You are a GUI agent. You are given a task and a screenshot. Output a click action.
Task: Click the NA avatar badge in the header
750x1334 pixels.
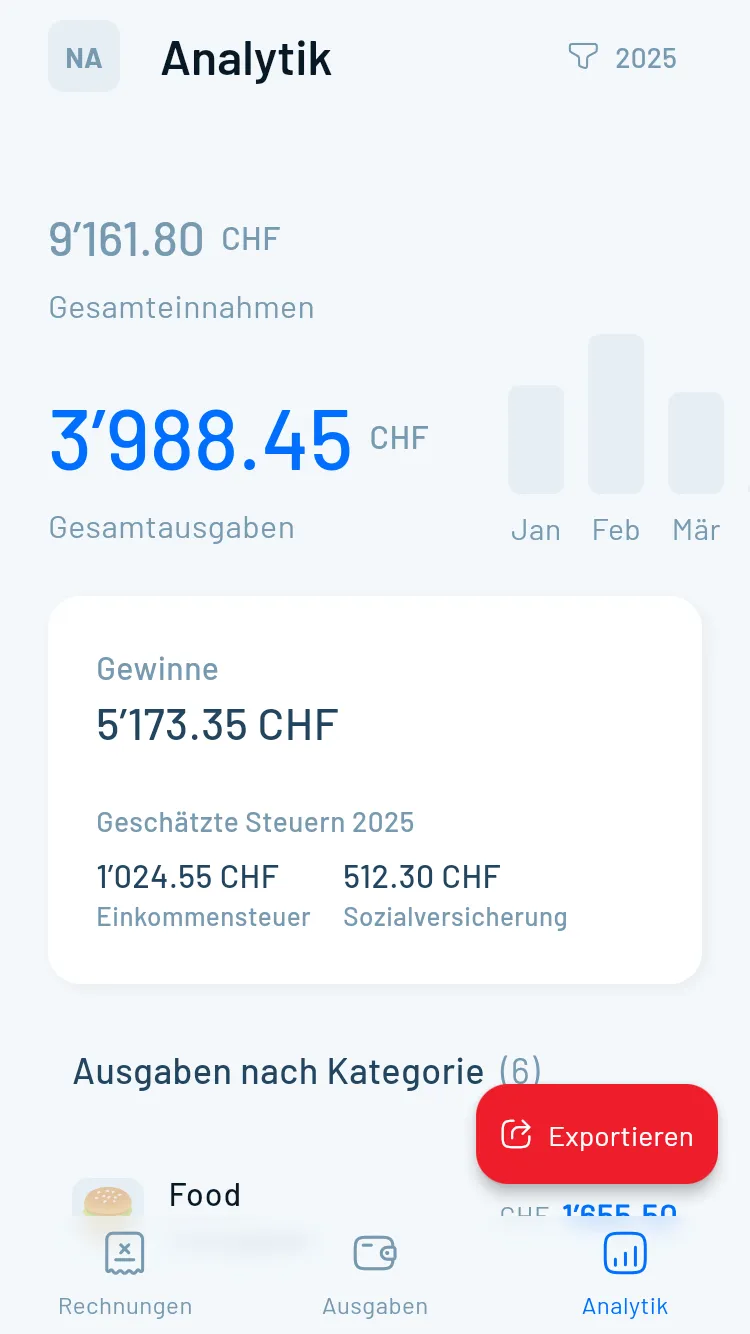[x=84, y=56]
